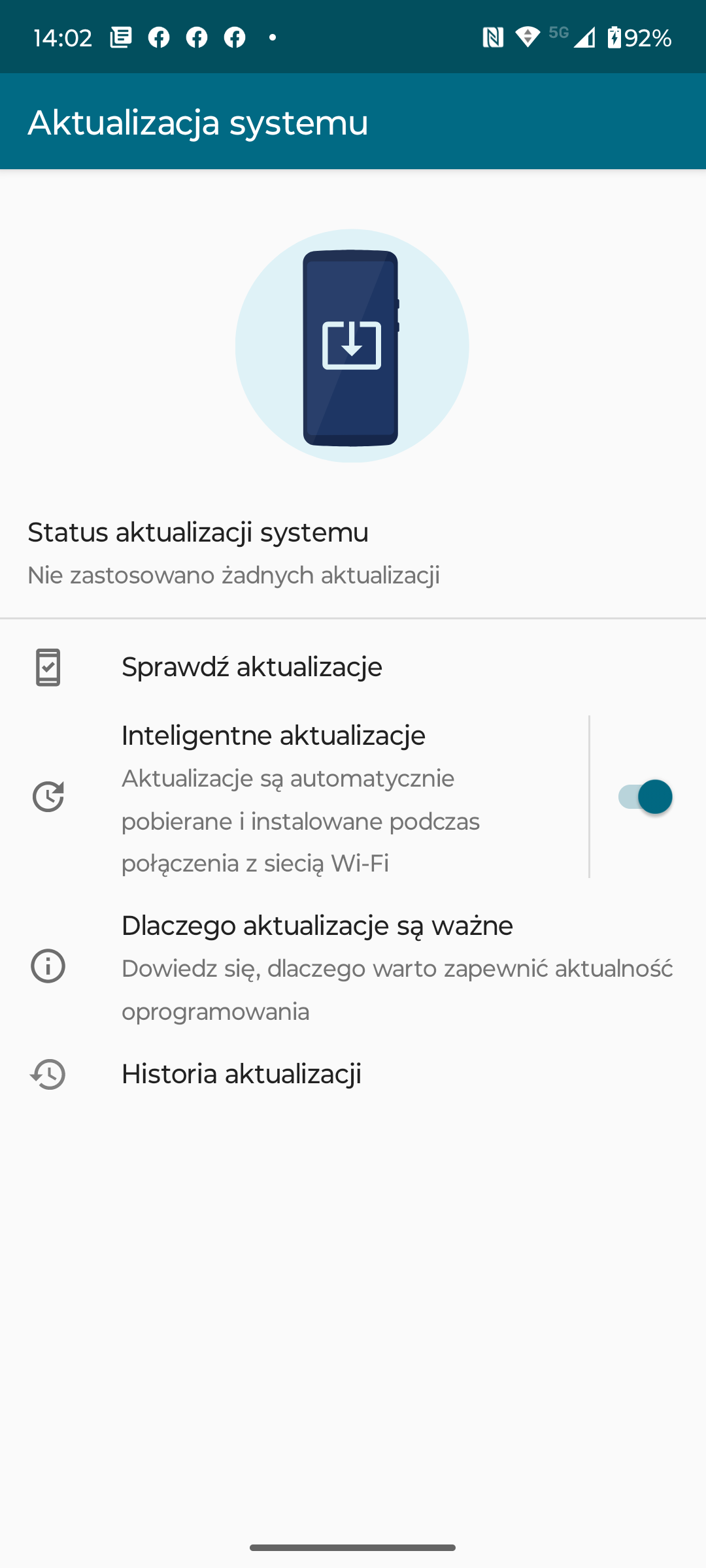Open Dlaczego aktualizacje są ważne
This screenshot has height=1568, width=706.
pos(353,967)
